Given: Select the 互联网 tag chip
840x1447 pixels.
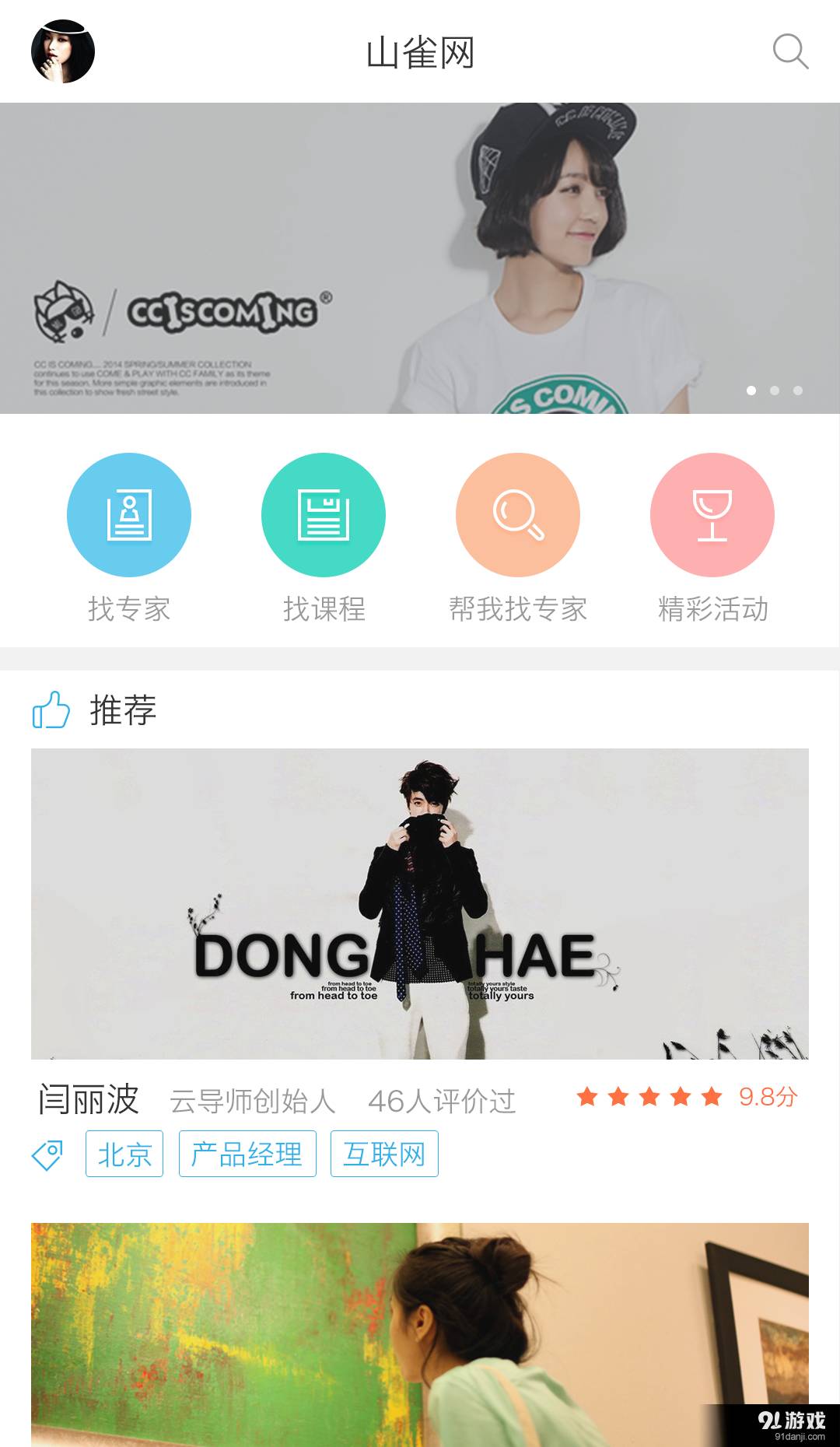Looking at the screenshot, I should 384,1154.
